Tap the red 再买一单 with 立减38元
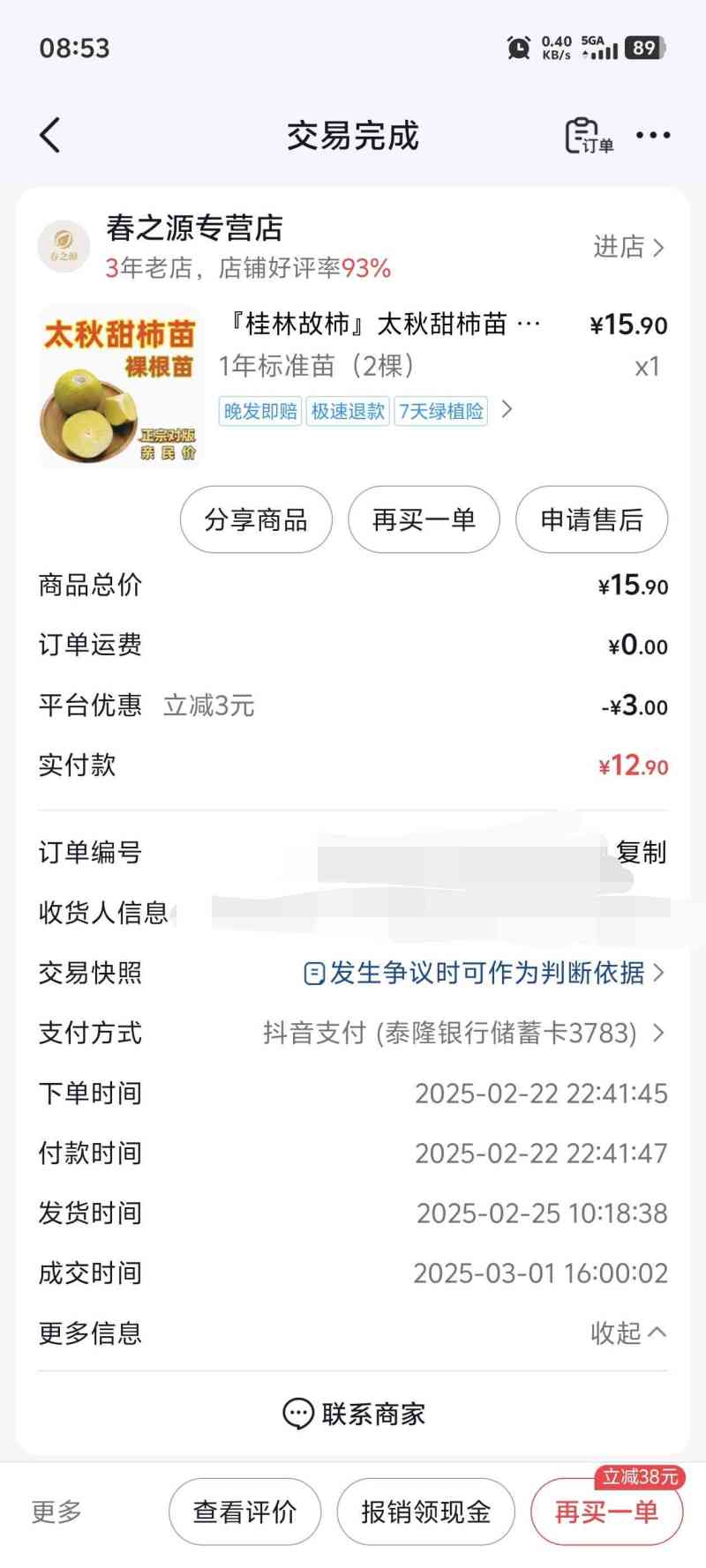The image size is (706, 1568). tap(606, 1512)
